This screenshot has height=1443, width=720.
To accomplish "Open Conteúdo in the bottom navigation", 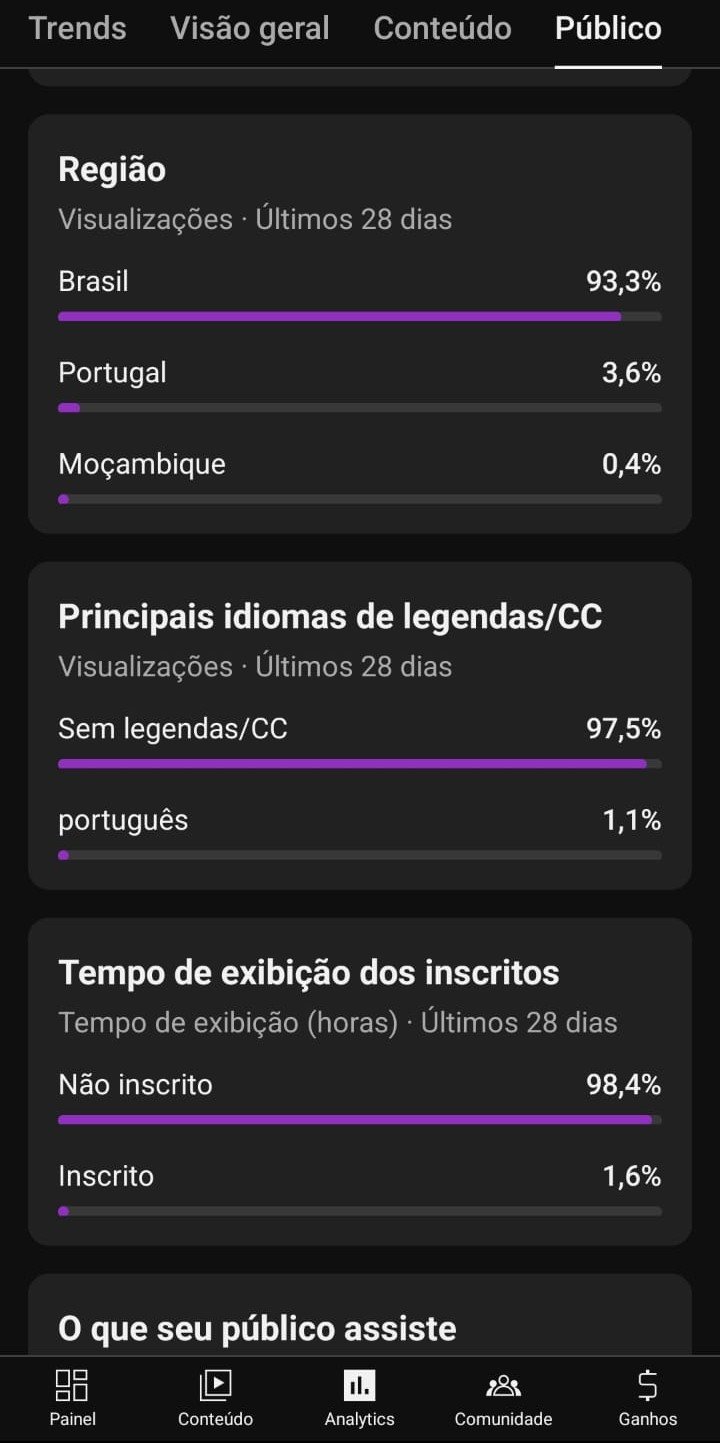I will pyautogui.click(x=216, y=1398).
